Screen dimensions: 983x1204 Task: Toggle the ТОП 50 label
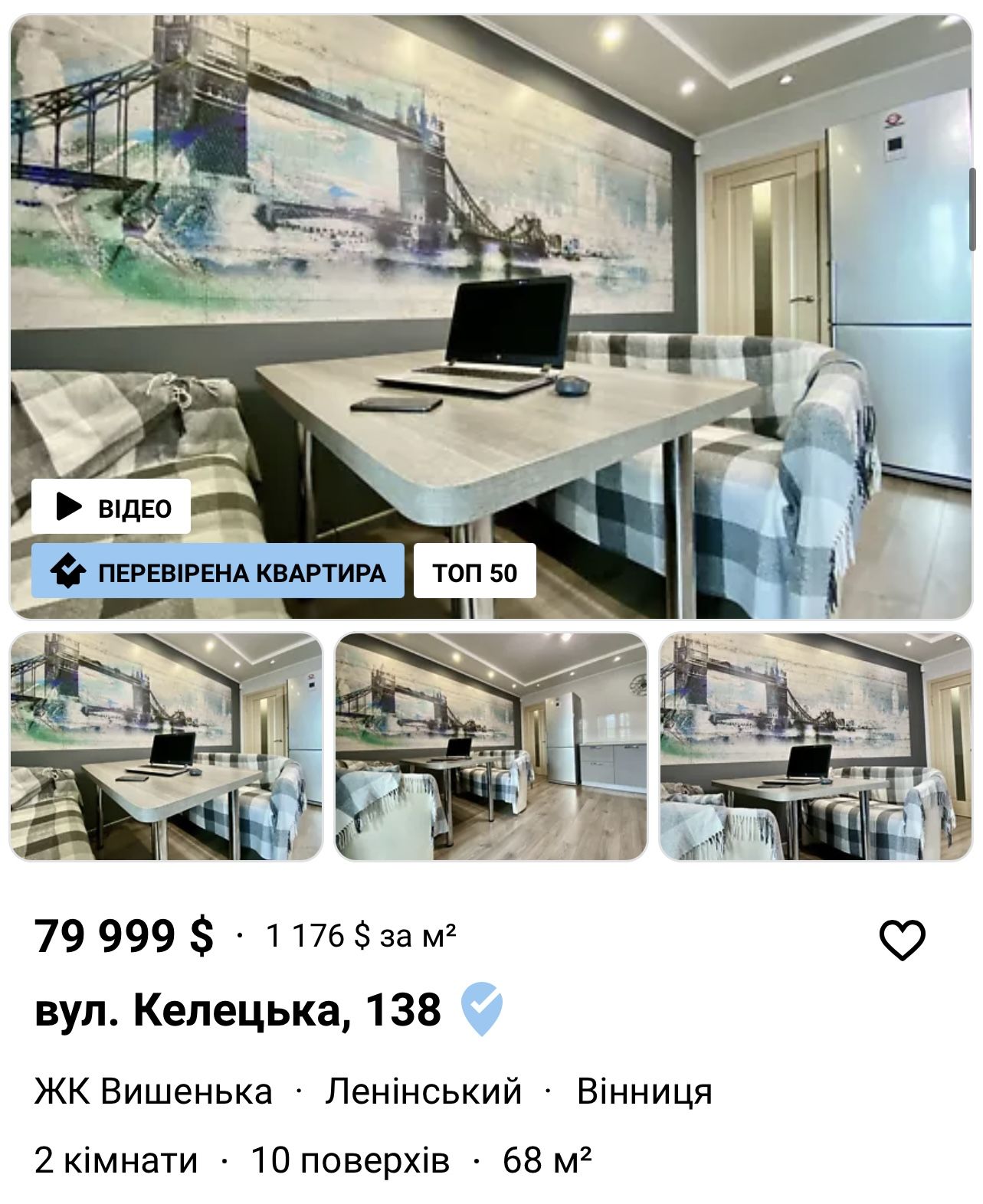(476, 570)
